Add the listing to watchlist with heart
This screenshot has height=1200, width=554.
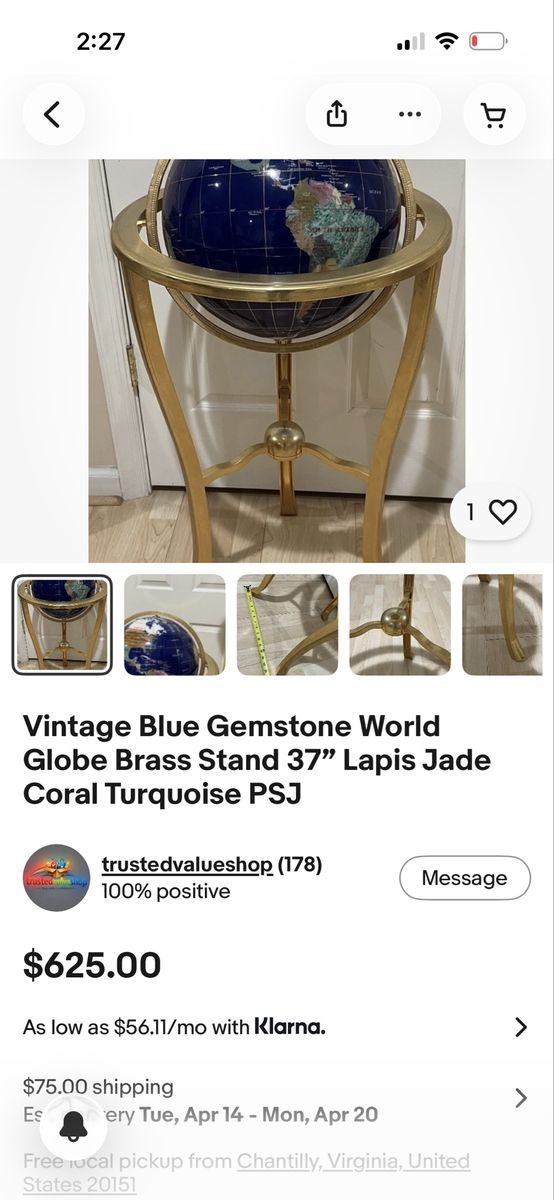491,512
